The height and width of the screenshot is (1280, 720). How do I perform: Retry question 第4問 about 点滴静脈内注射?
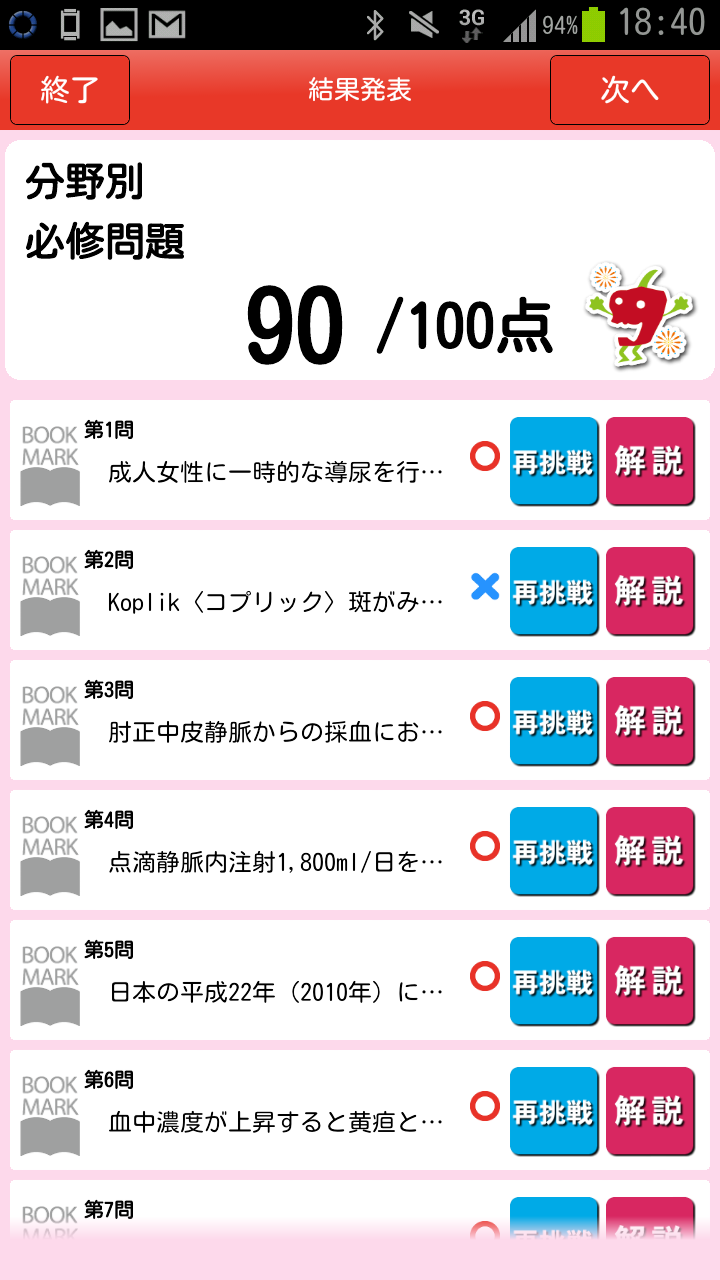click(x=554, y=851)
